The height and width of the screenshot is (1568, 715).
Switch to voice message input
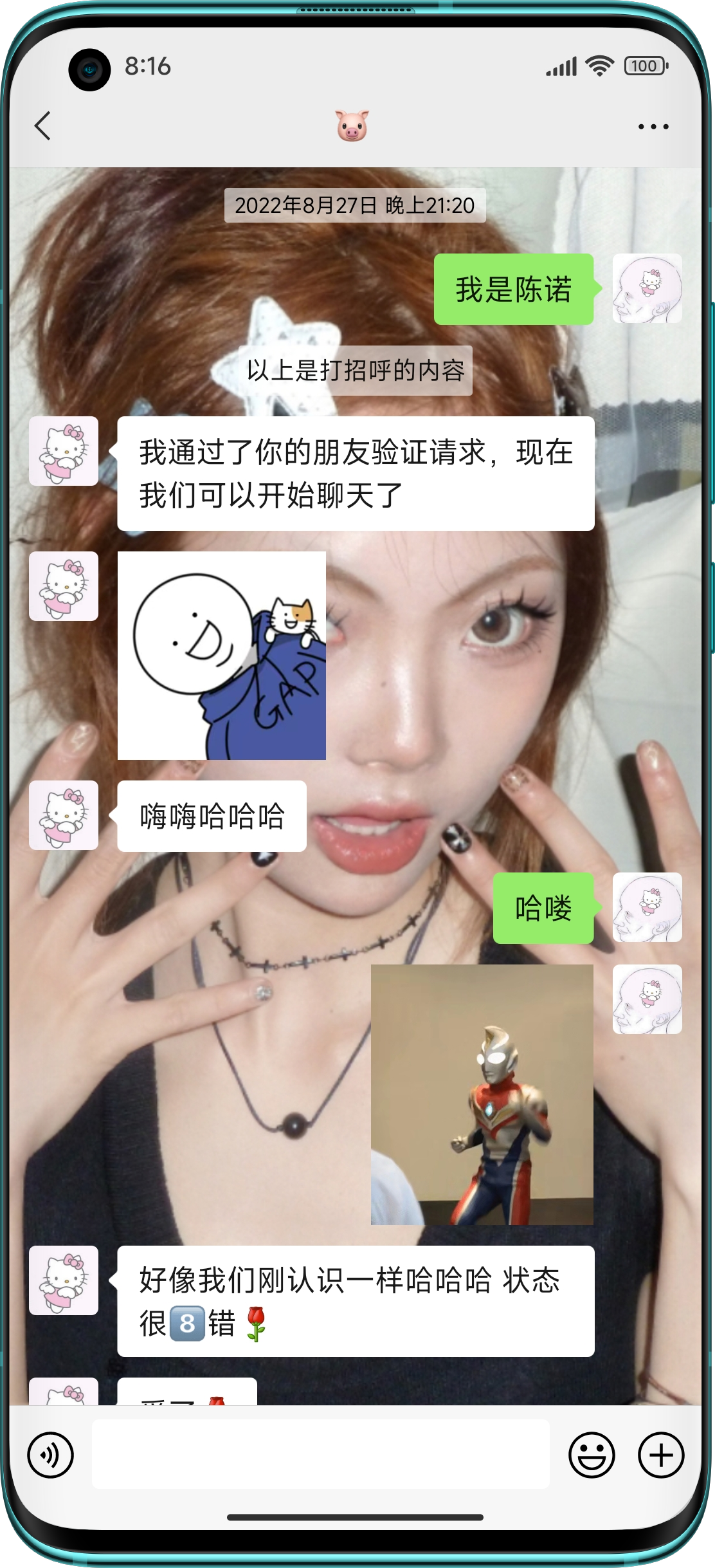pos(50,1455)
